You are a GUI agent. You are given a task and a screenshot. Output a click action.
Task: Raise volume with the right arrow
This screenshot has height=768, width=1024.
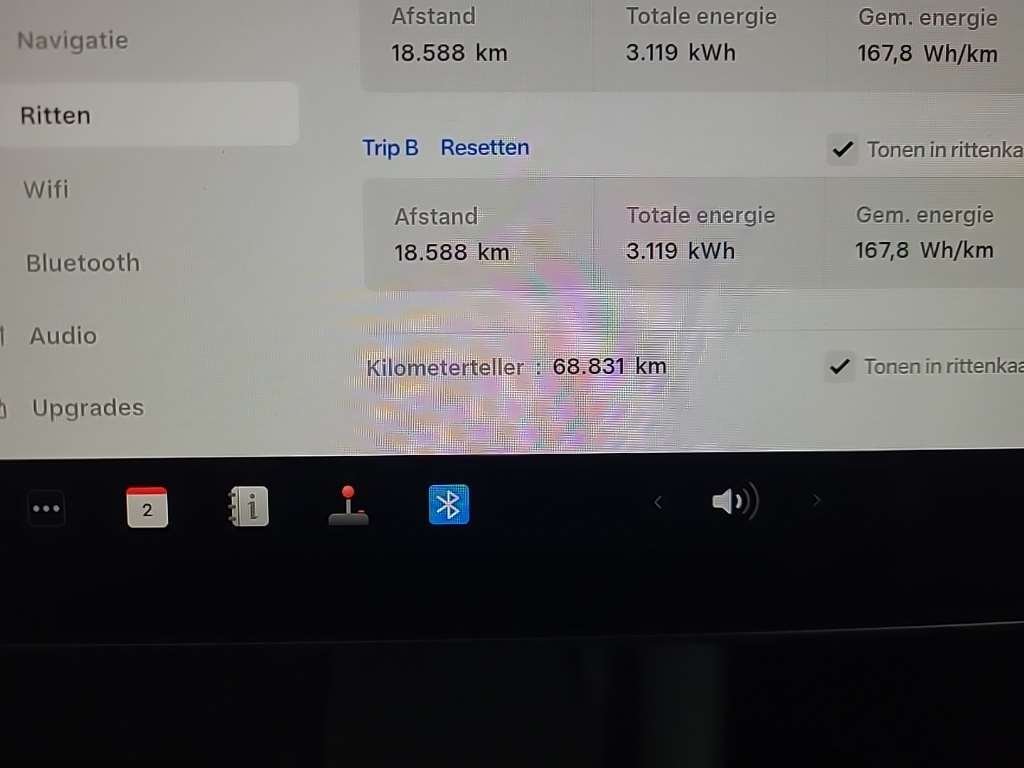pos(816,500)
